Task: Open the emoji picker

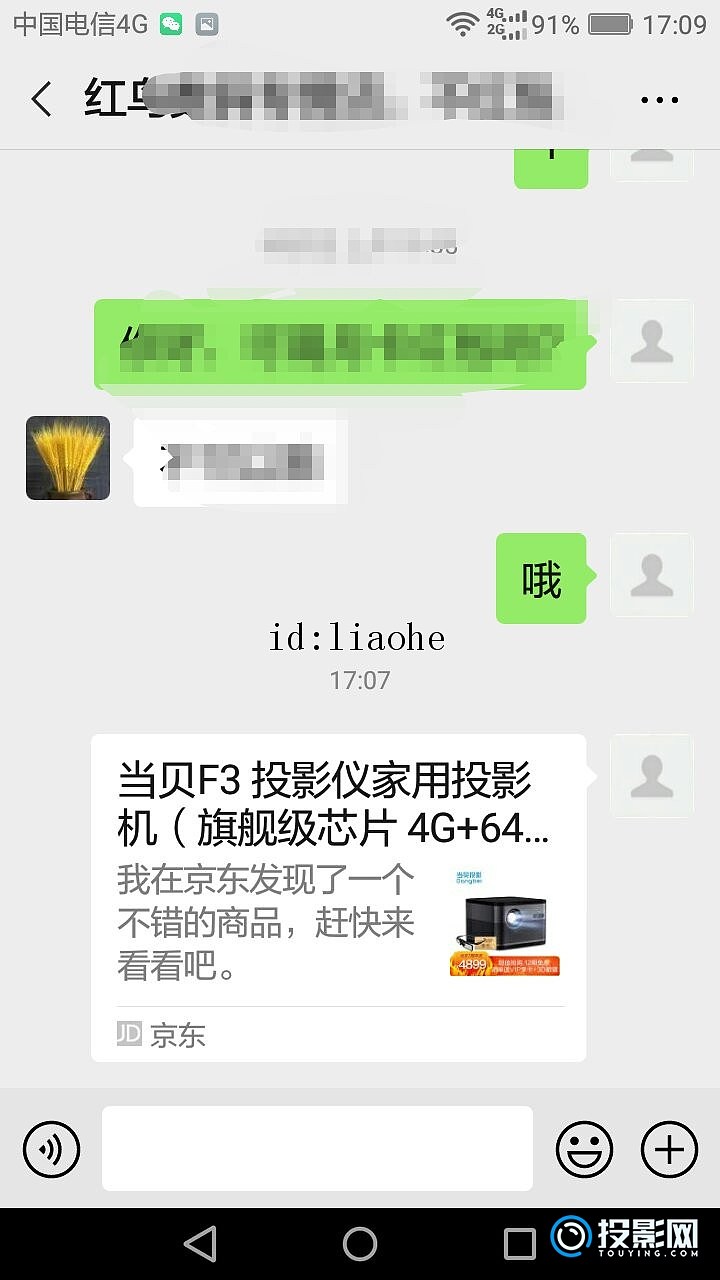Action: [584, 1148]
